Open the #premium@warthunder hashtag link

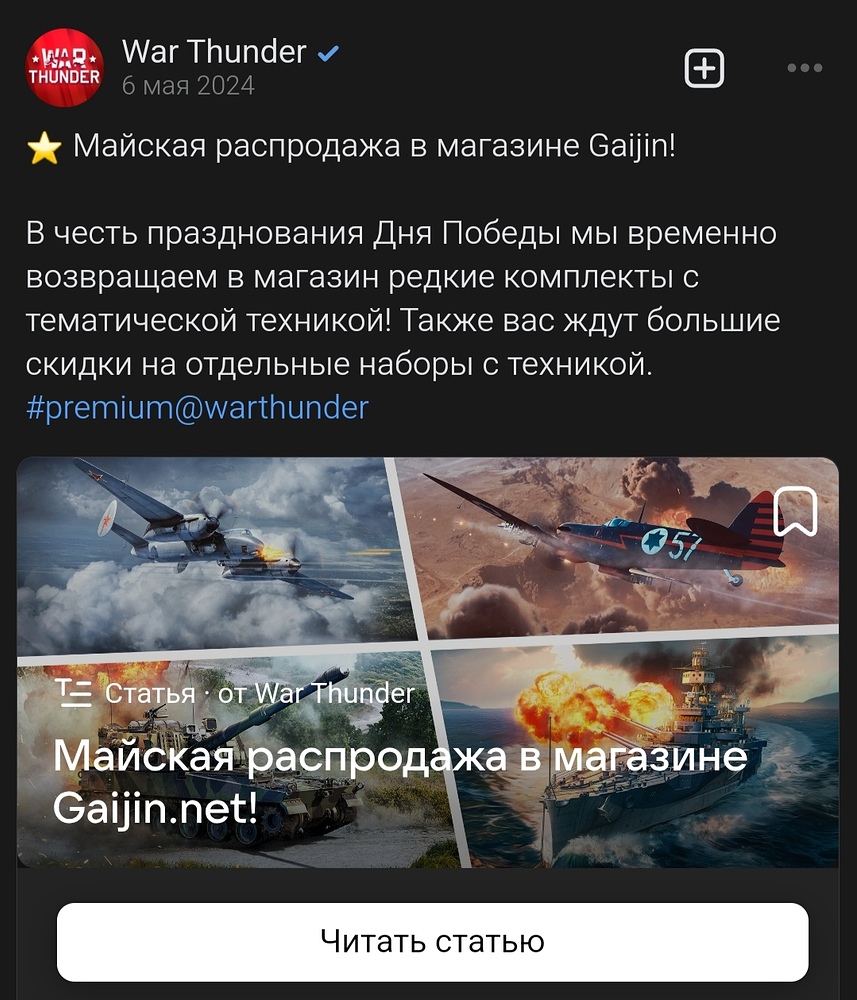(198, 407)
